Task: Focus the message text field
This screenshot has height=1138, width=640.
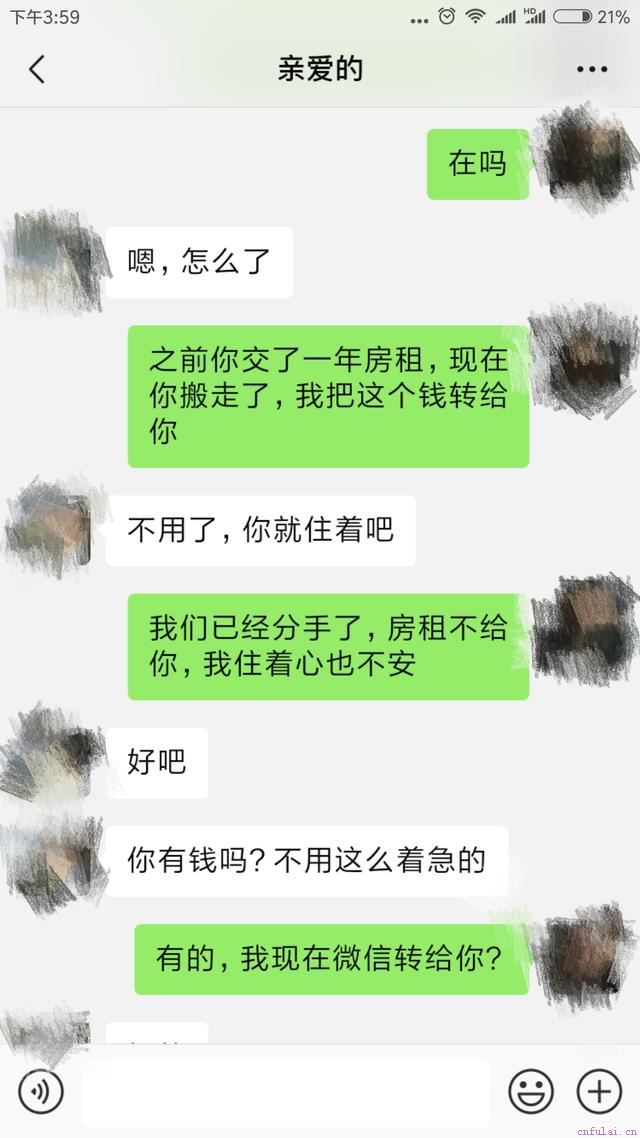Action: click(286, 1091)
